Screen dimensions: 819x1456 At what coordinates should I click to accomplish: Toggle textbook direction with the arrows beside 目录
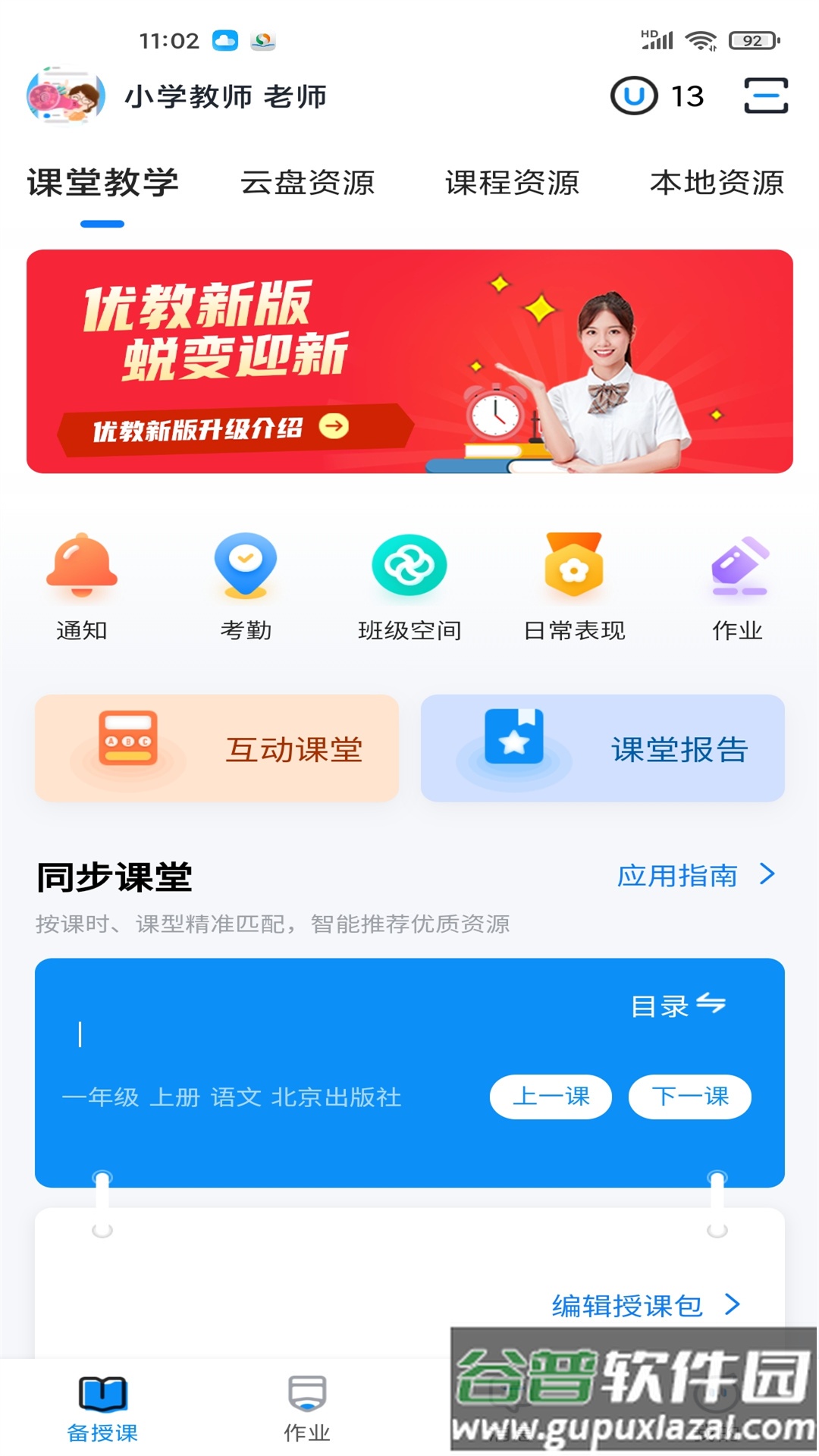713,1006
